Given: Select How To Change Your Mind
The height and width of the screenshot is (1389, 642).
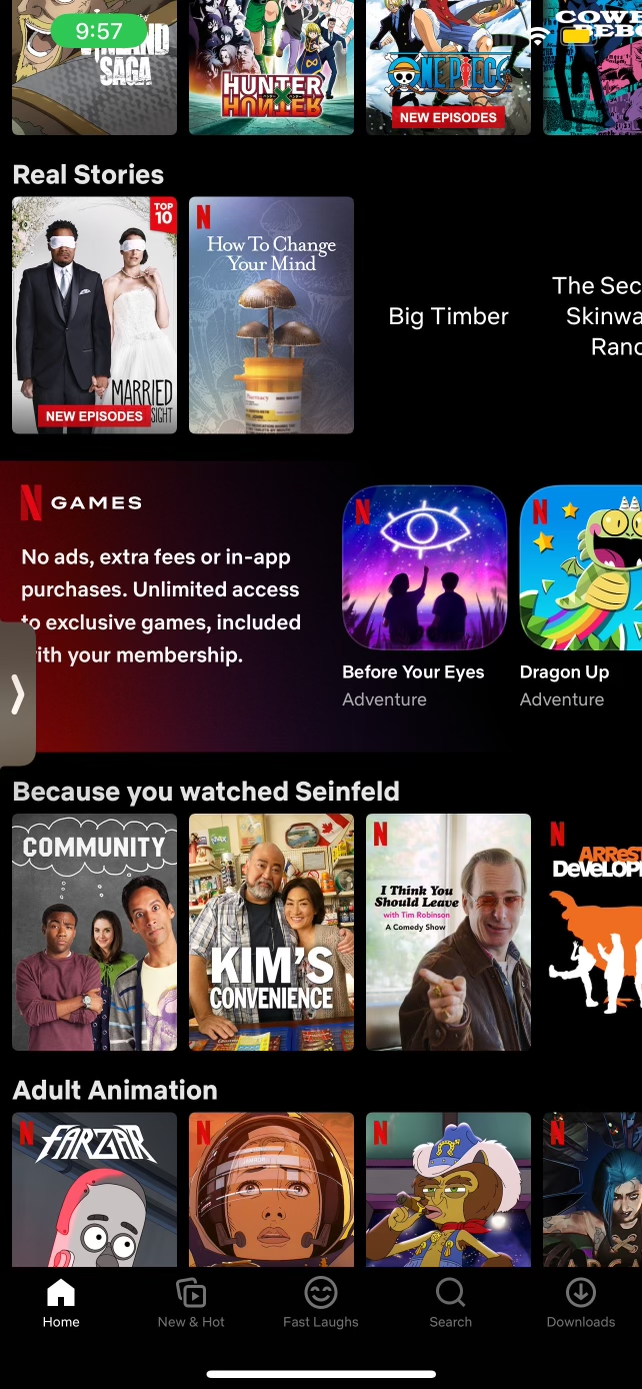Looking at the screenshot, I should point(271,315).
